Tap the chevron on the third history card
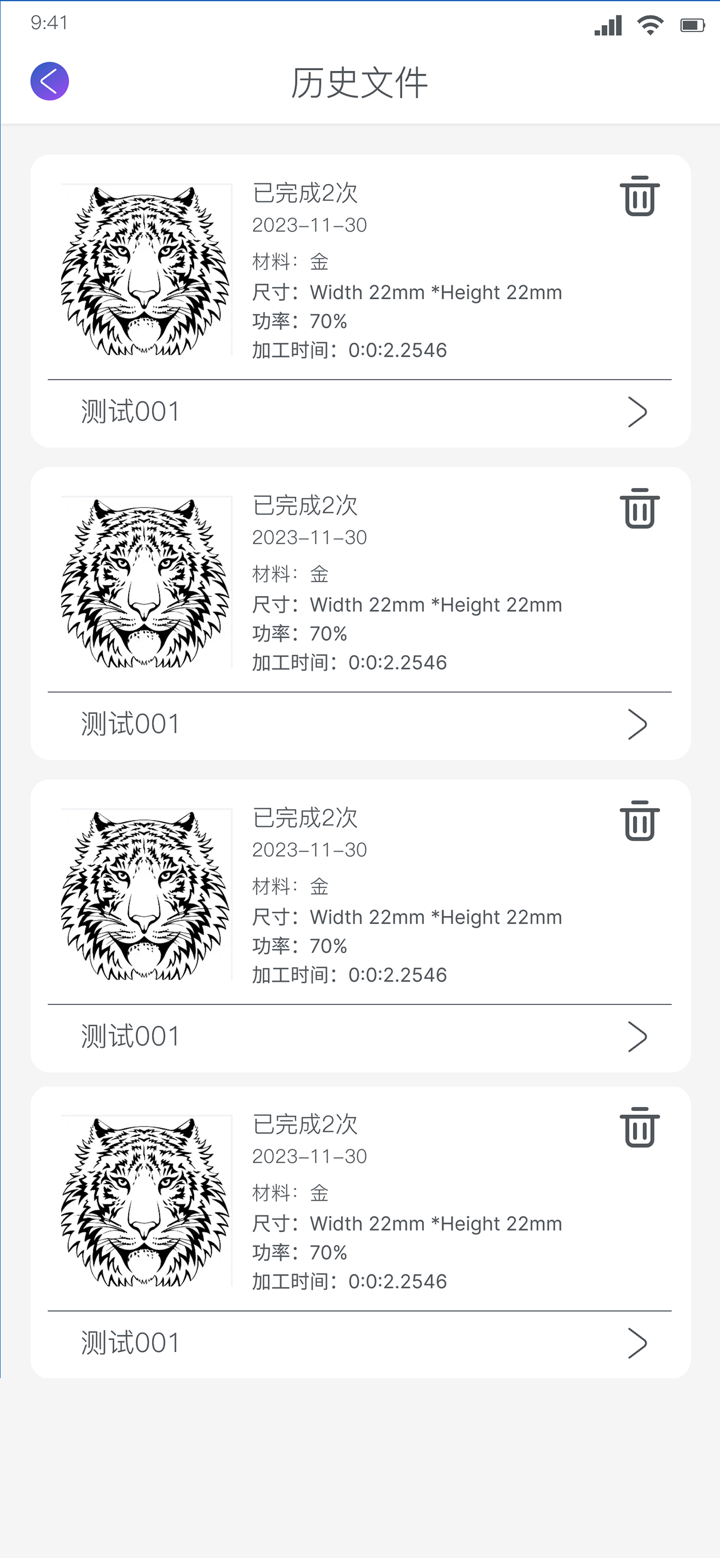 [638, 1036]
